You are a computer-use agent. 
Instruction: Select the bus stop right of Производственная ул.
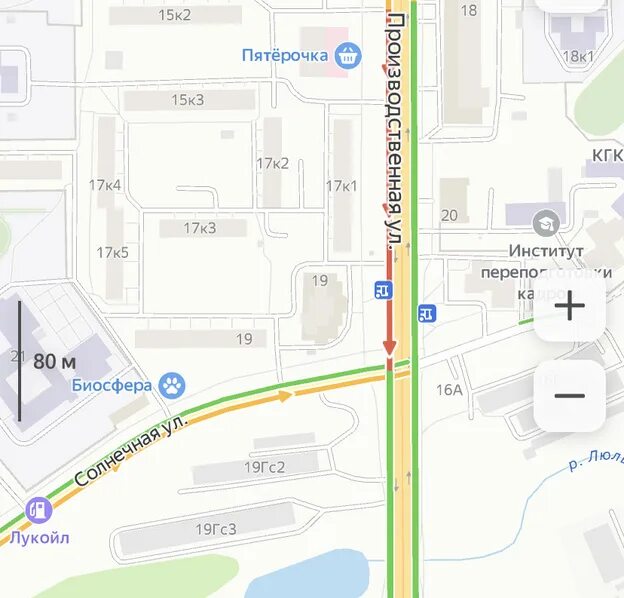427,313
